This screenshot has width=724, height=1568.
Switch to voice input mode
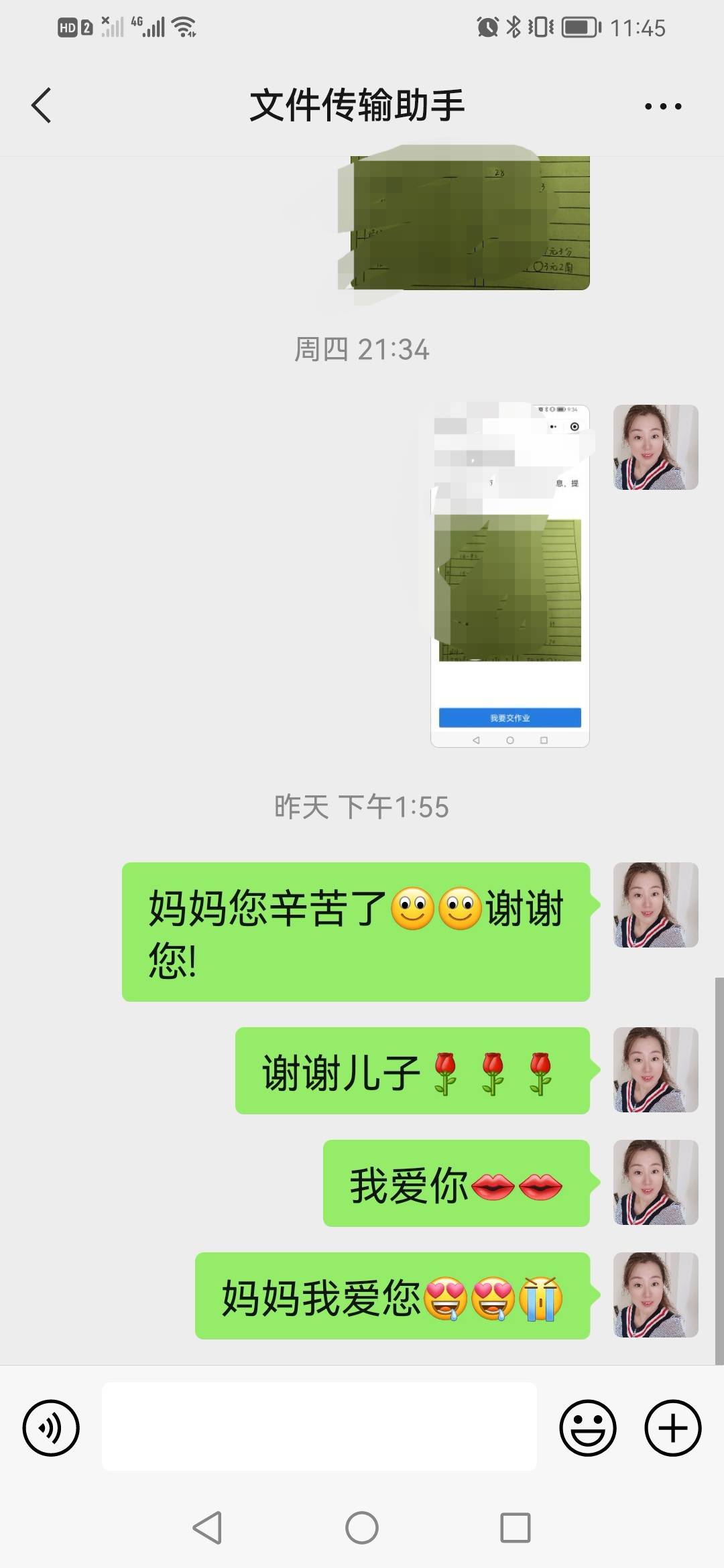click(52, 1426)
